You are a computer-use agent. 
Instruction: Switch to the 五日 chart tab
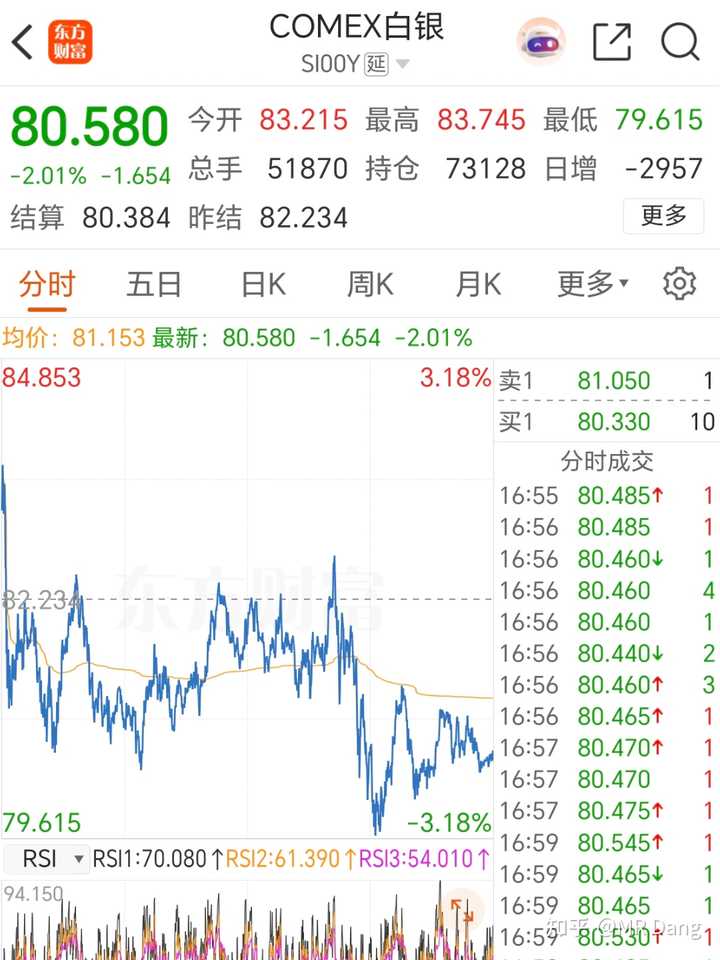[154, 285]
